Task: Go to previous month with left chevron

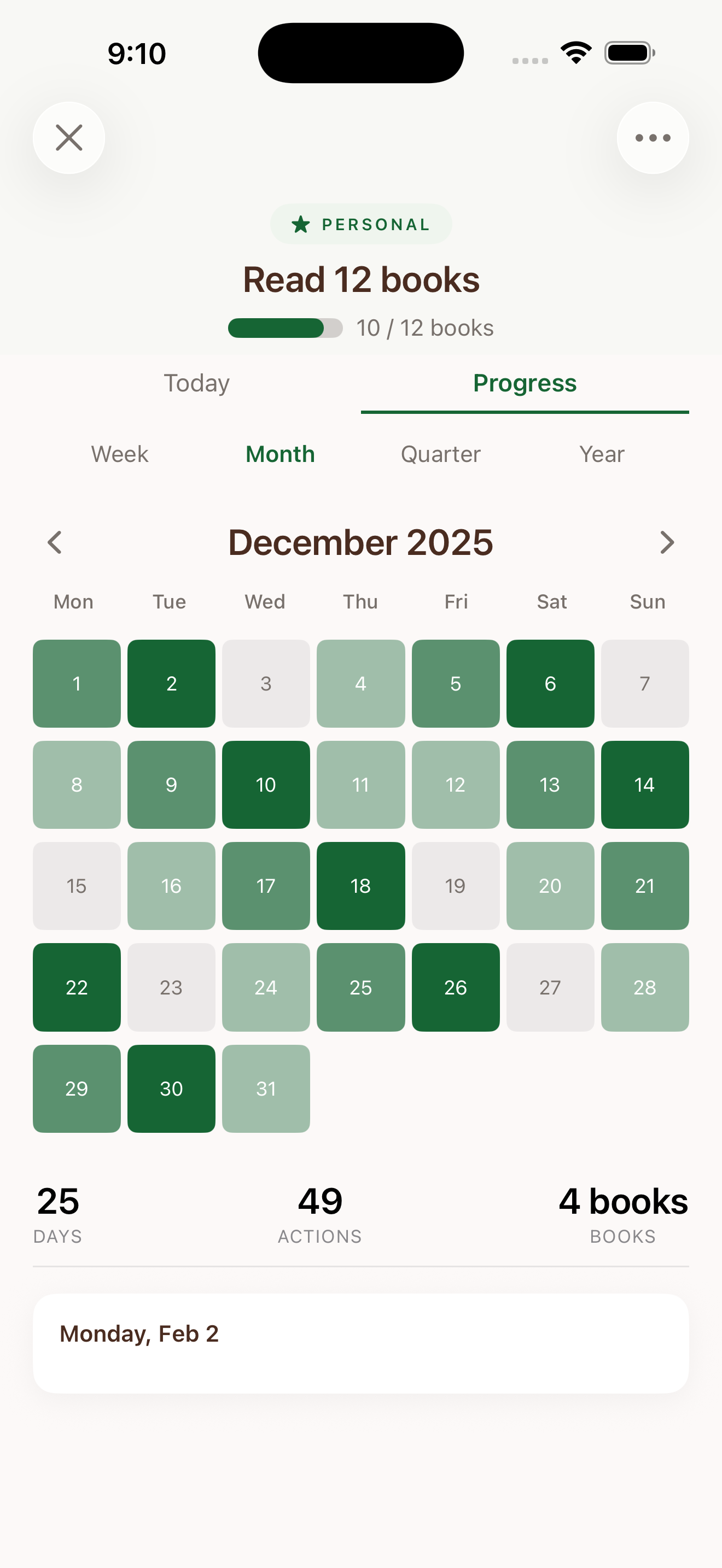Action: 54,542
